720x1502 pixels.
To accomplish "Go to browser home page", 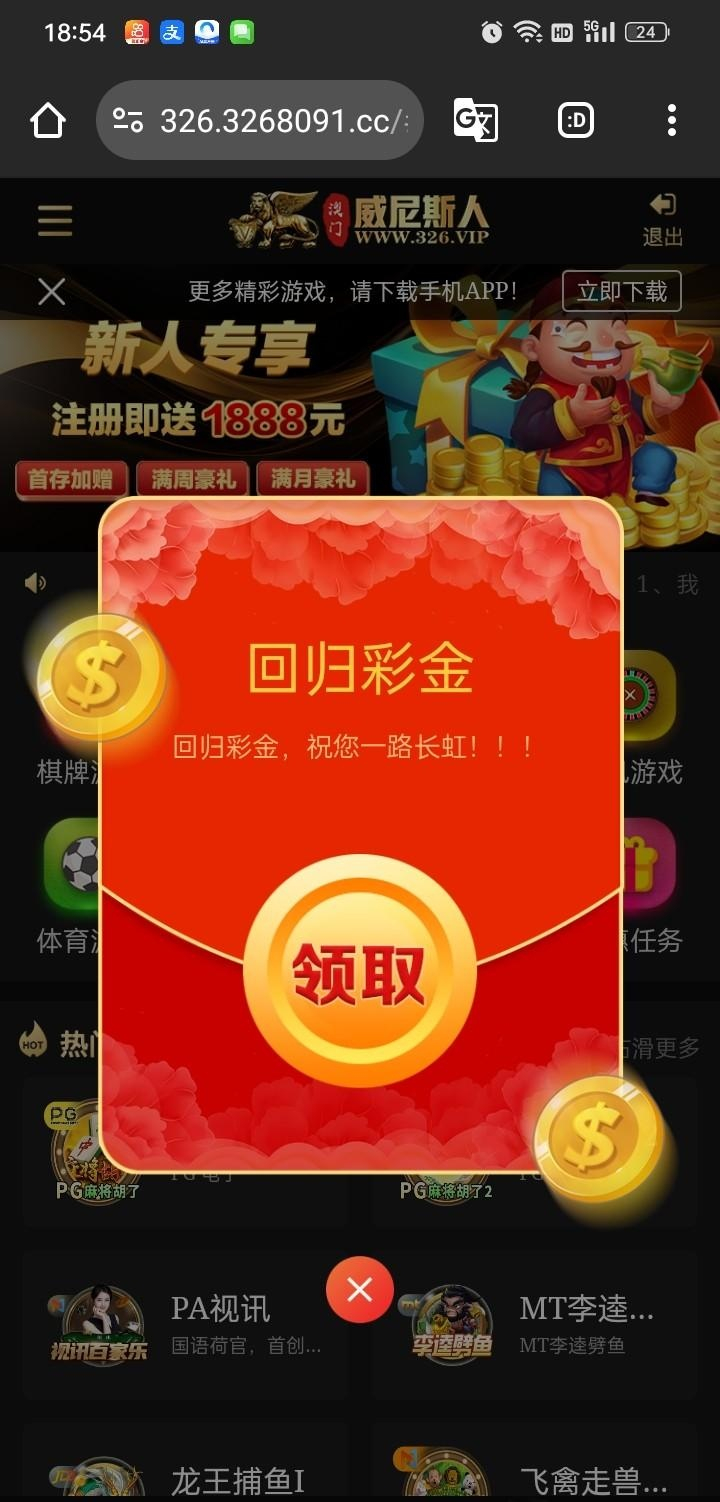I will pyautogui.click(x=48, y=121).
